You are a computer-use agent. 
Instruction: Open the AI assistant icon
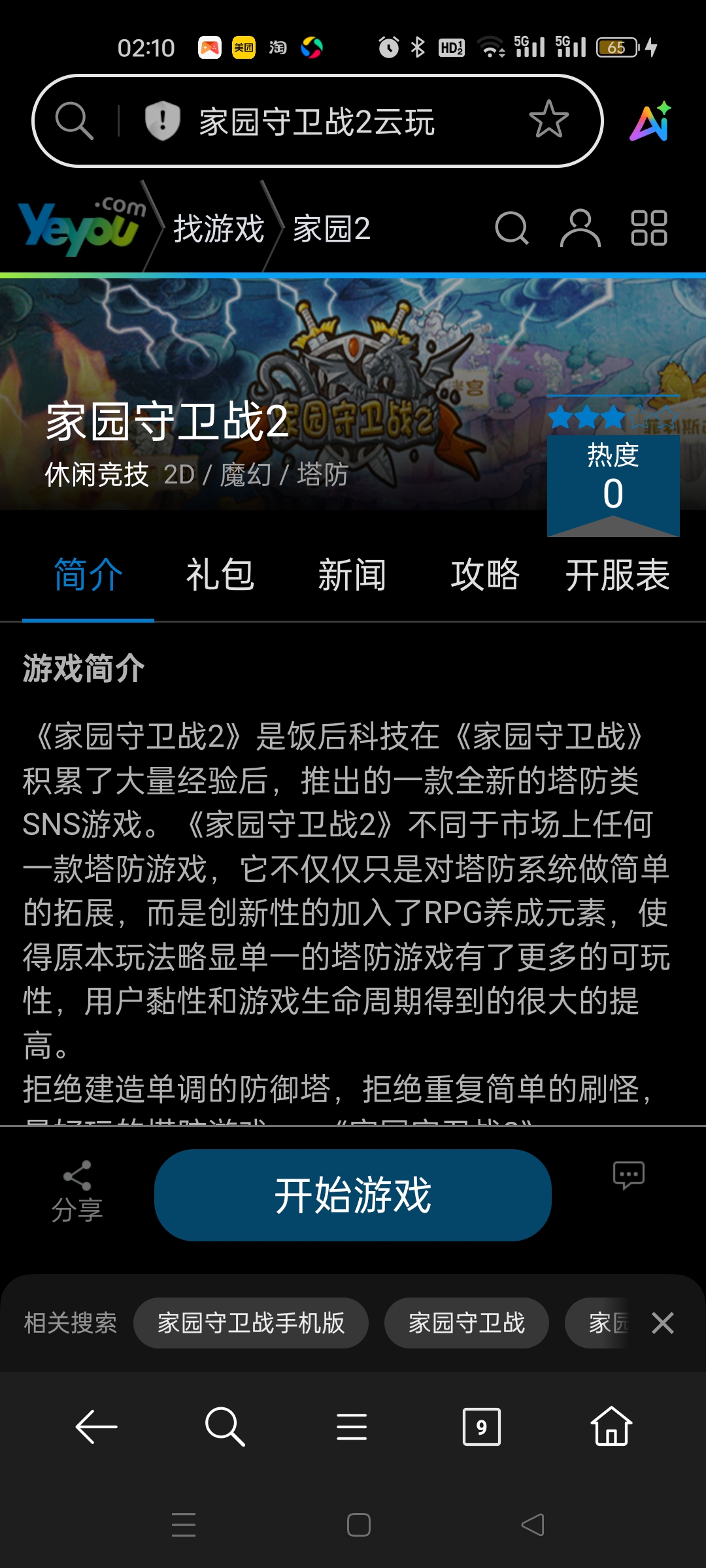650,122
